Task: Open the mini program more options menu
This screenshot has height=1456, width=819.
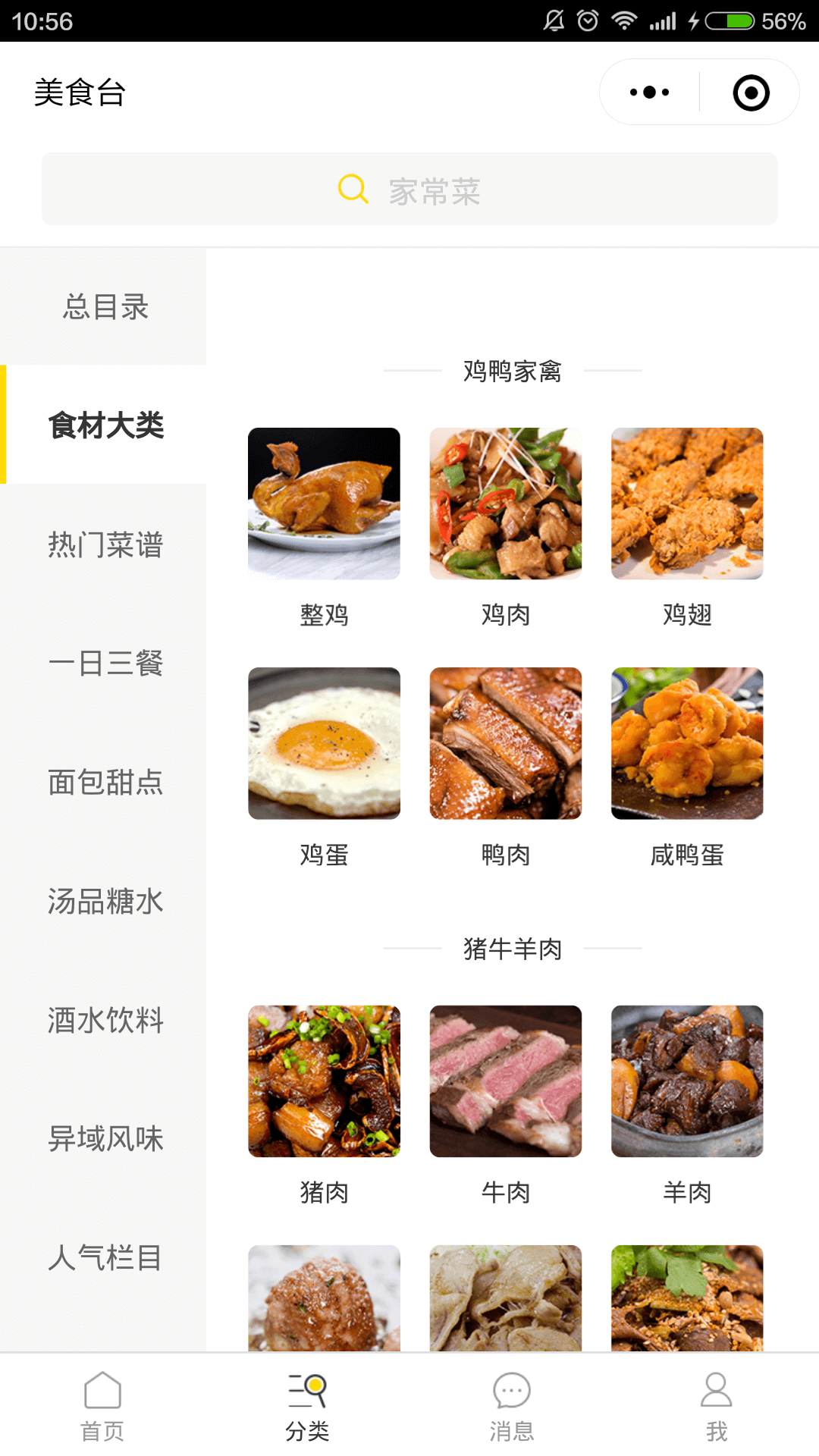Action: tap(650, 93)
